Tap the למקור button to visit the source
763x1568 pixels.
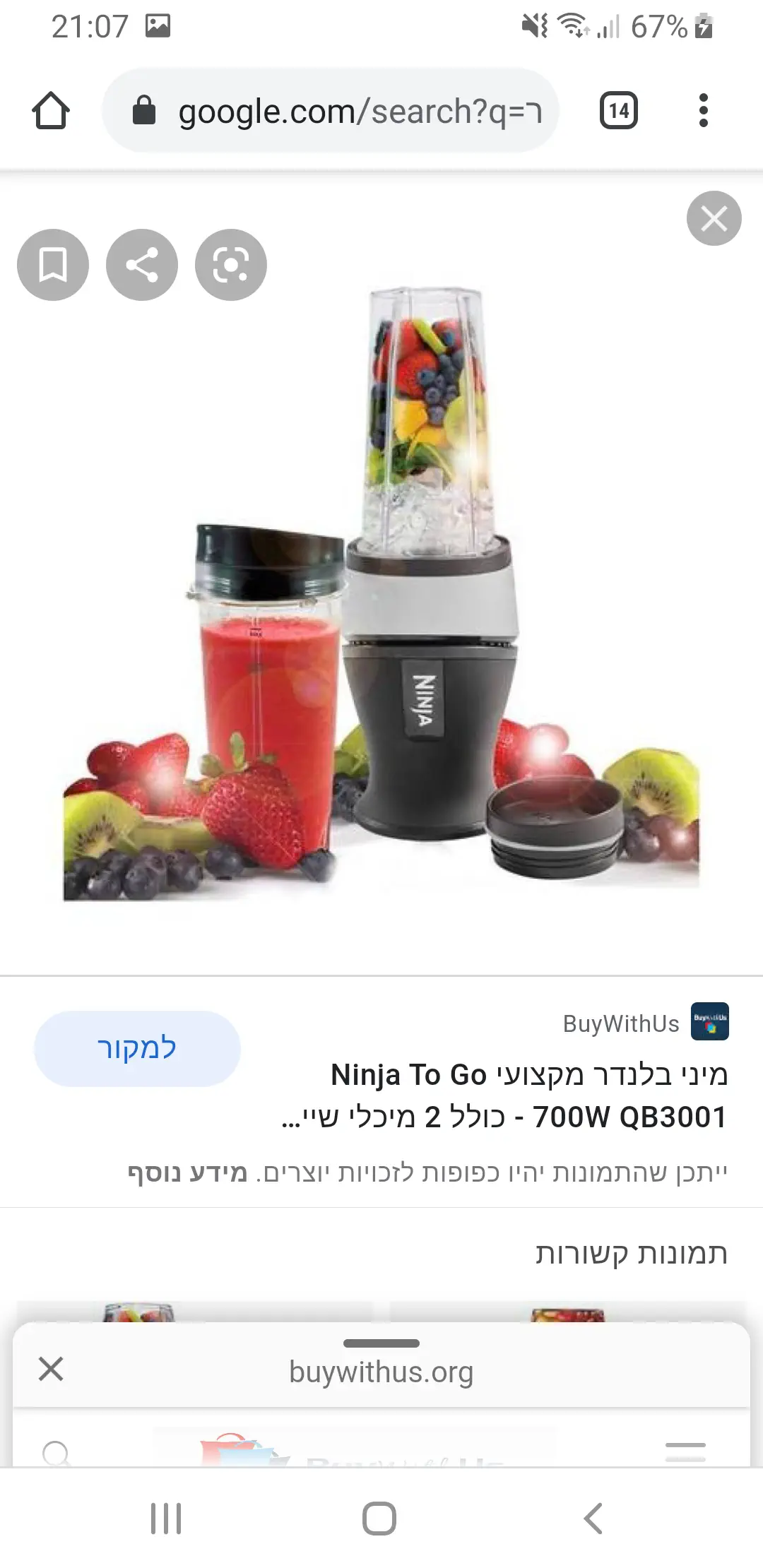[137, 1048]
